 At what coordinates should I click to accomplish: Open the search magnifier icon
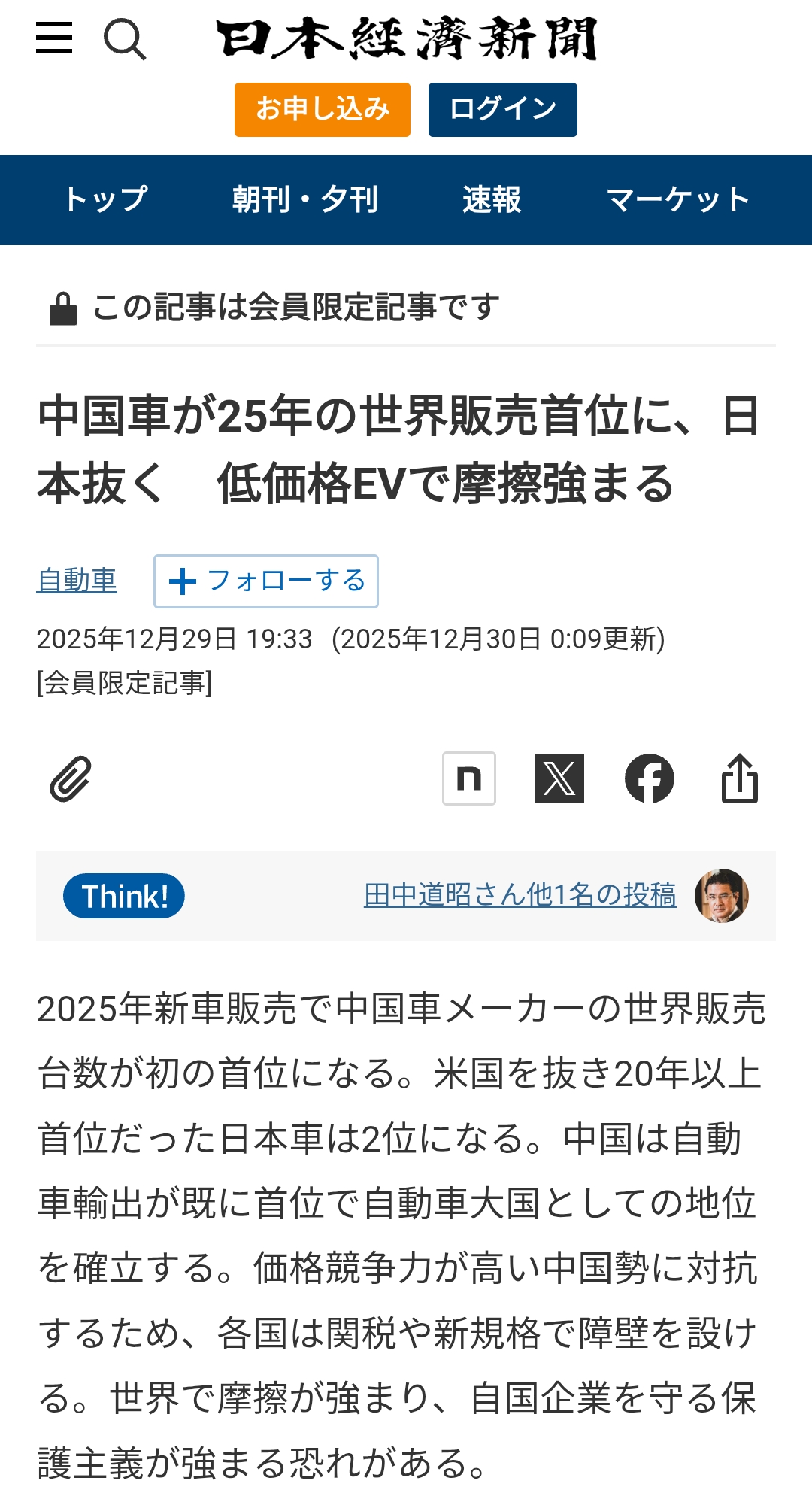[124, 39]
